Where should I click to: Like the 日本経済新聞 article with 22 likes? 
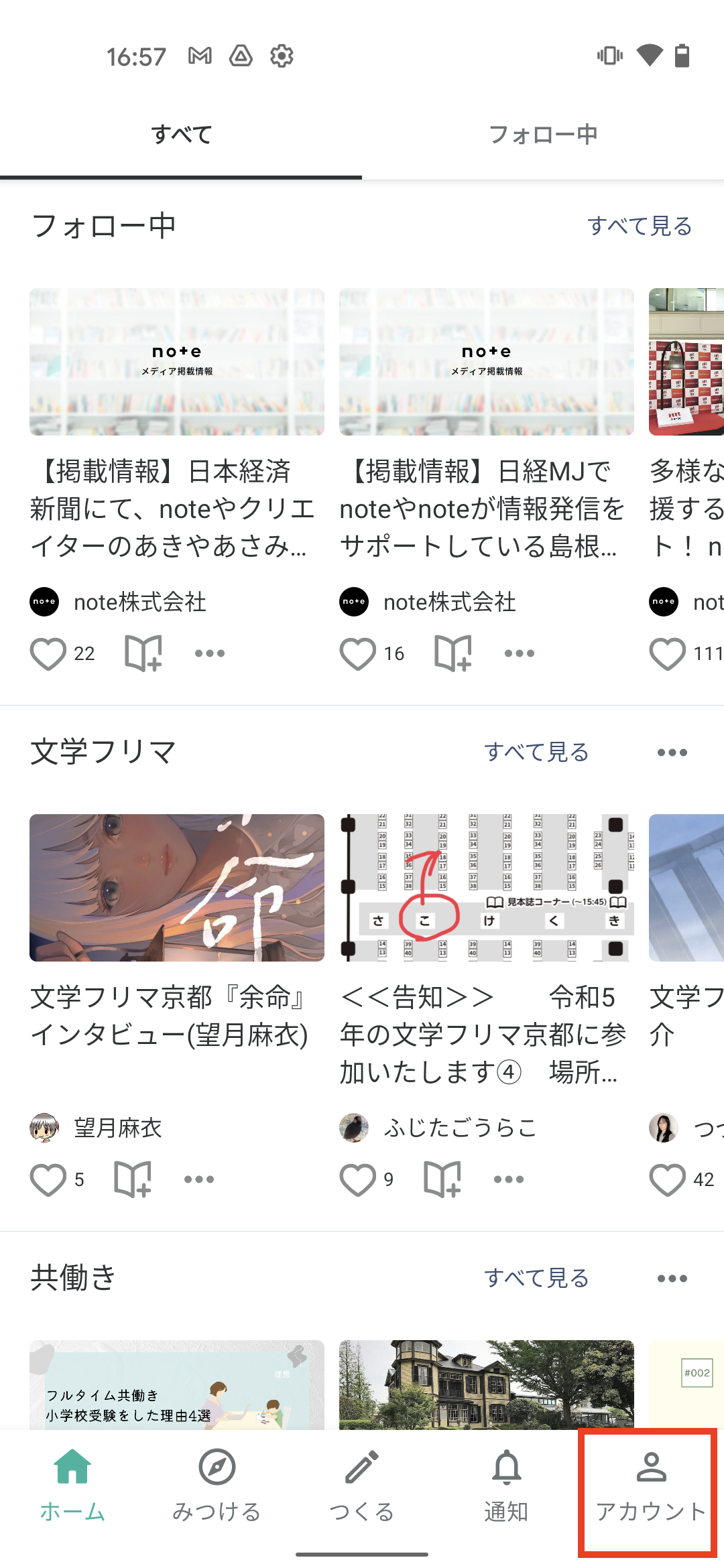click(48, 653)
